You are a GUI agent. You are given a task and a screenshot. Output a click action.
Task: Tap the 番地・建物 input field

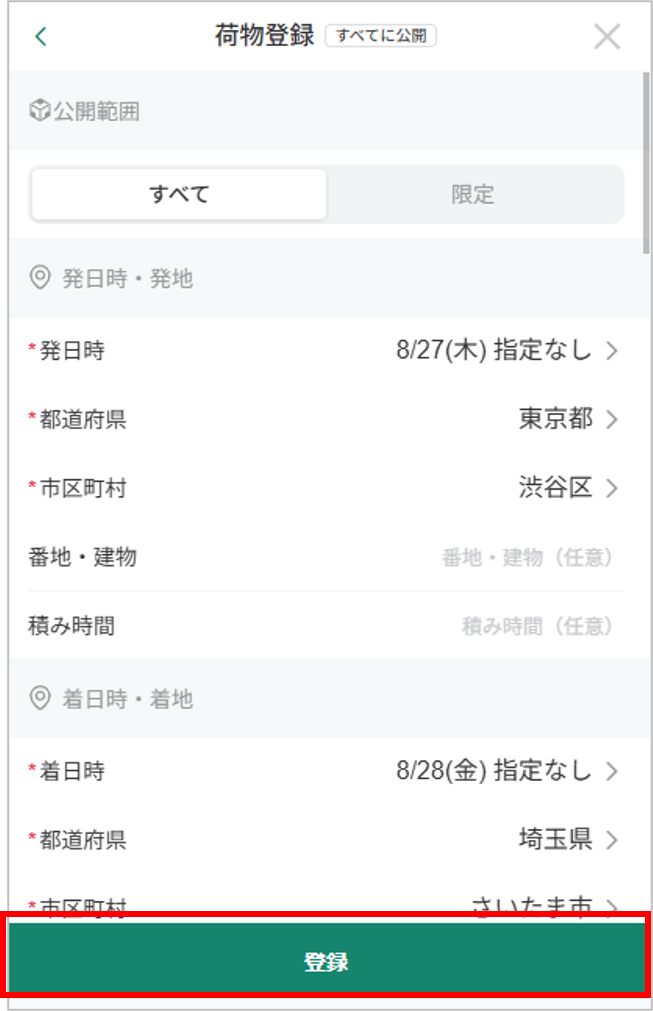tap(326, 556)
